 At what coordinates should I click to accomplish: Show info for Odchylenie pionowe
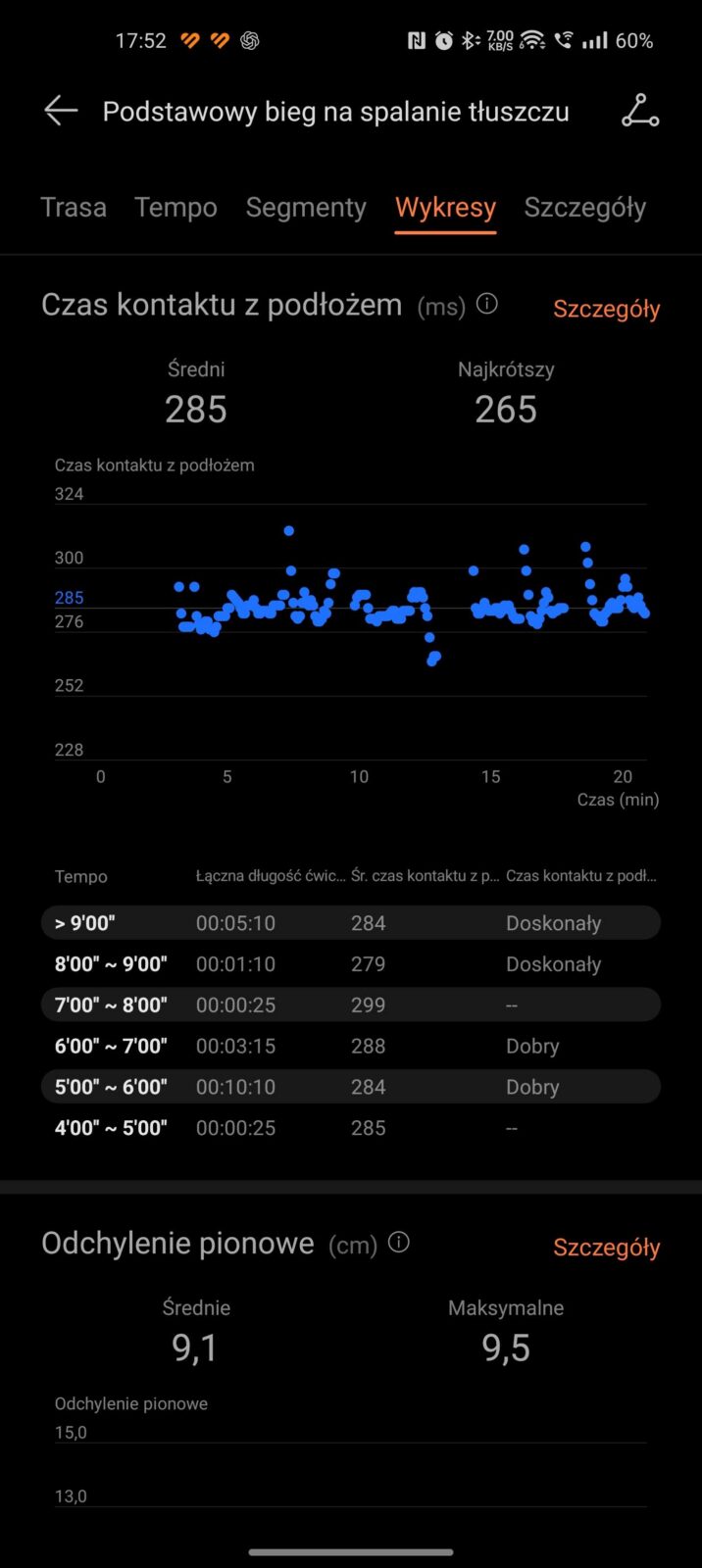click(399, 1243)
